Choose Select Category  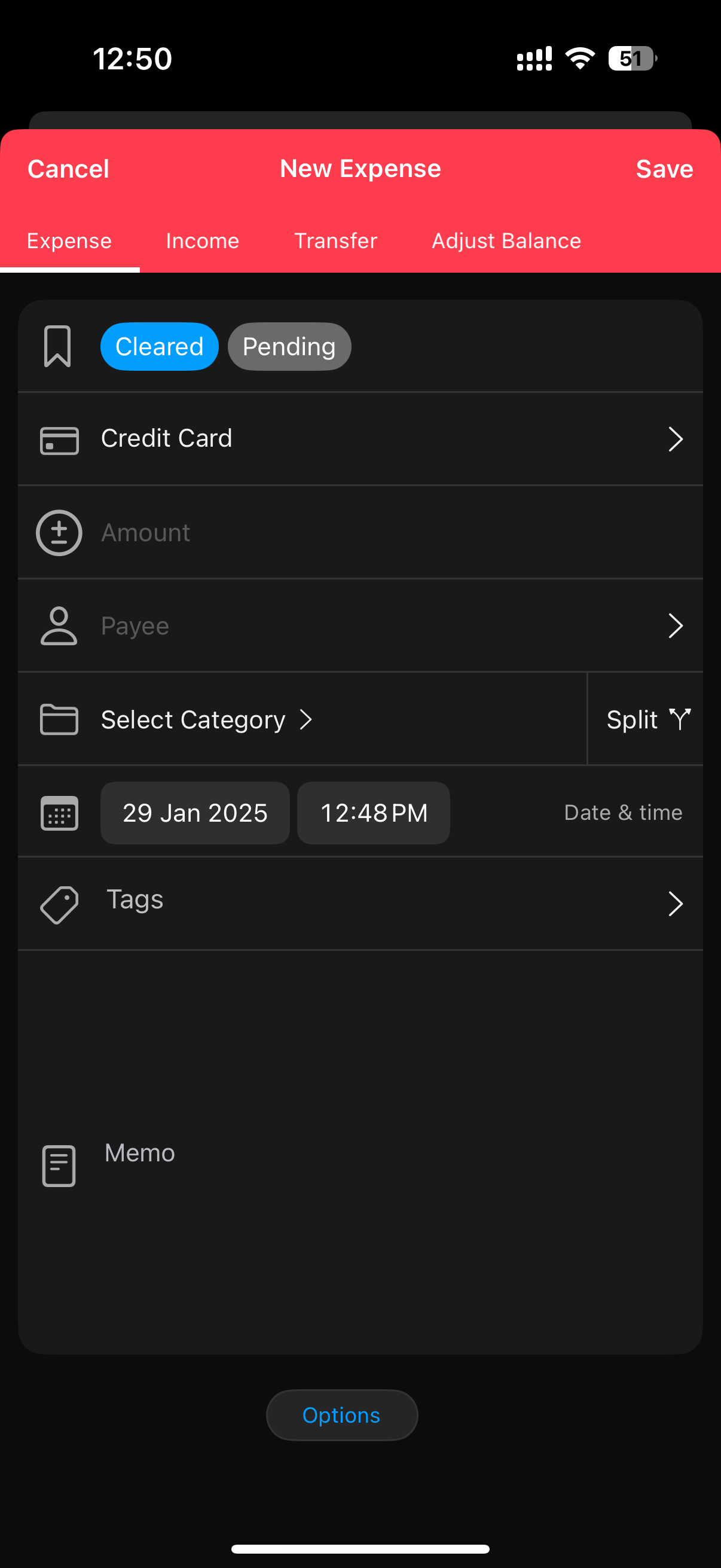tap(207, 719)
